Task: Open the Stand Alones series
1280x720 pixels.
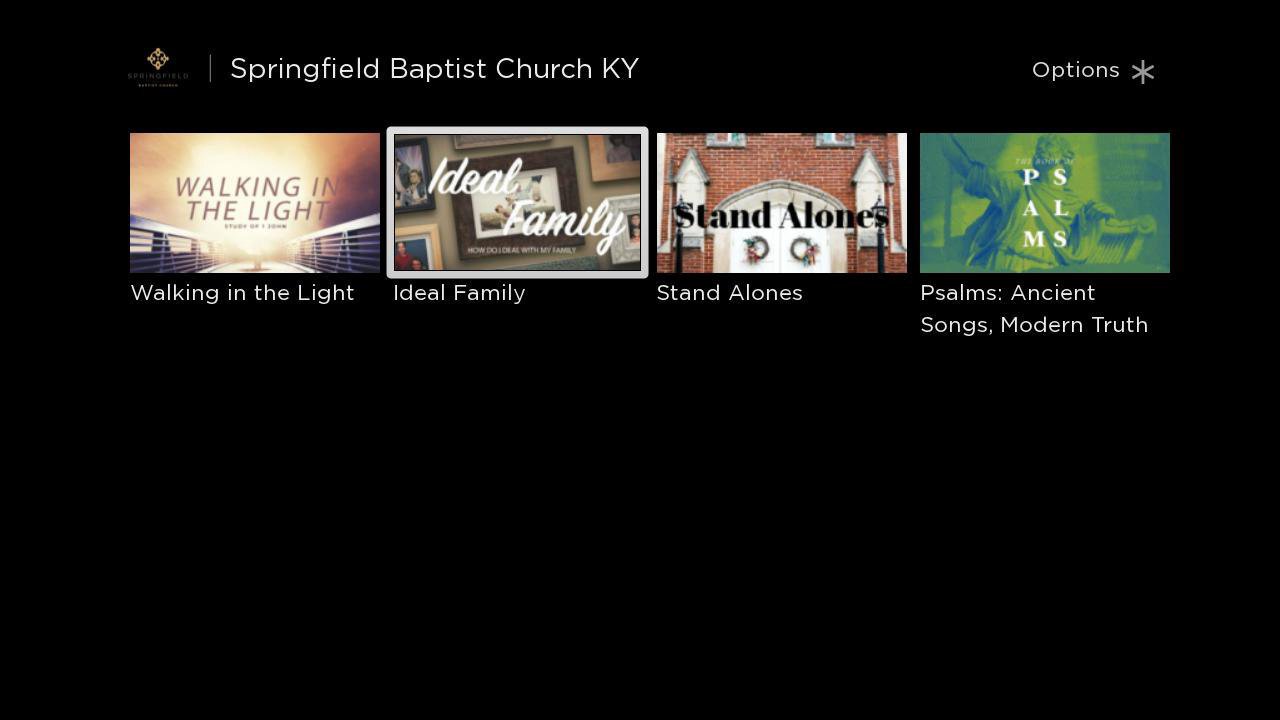Action: 781,203
